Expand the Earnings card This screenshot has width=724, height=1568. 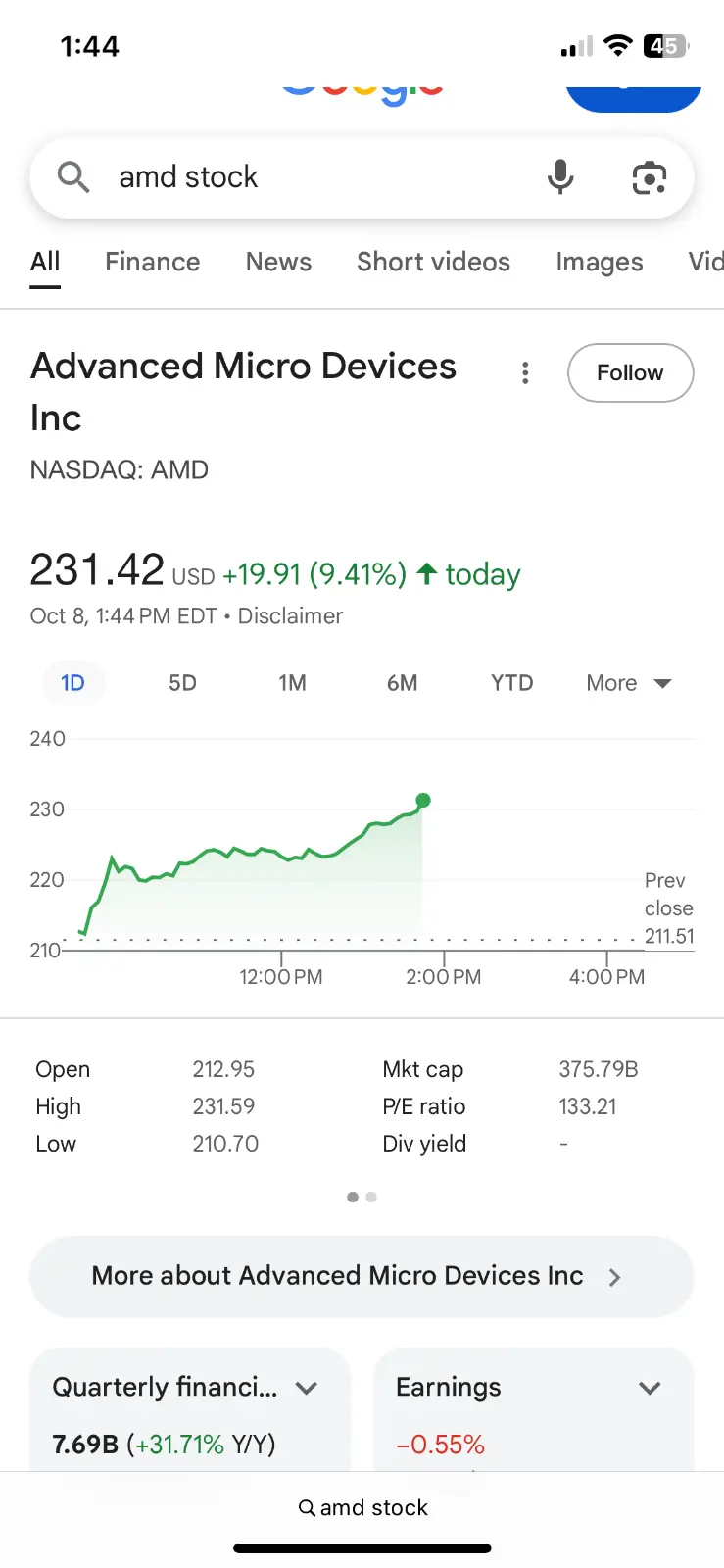(x=649, y=1388)
